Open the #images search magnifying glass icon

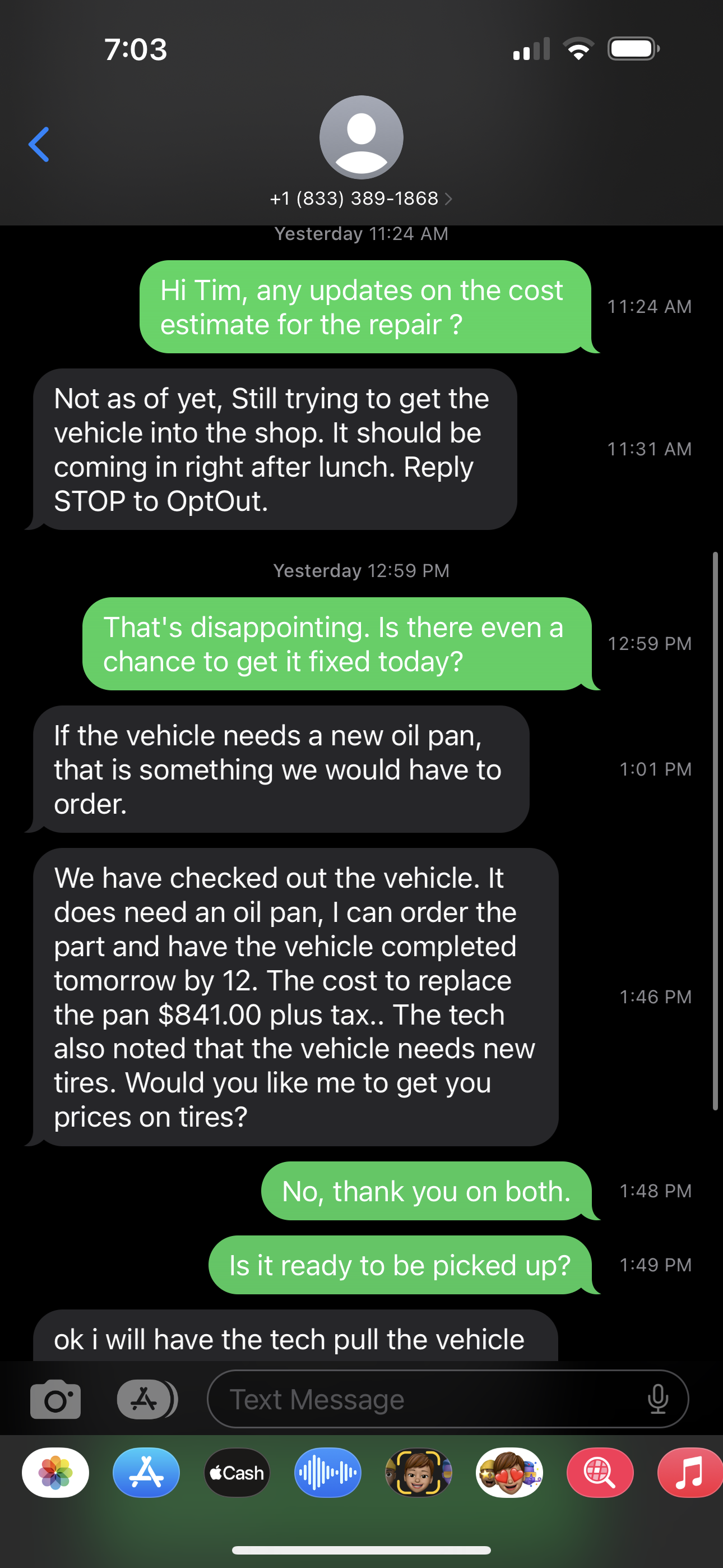(x=600, y=1473)
